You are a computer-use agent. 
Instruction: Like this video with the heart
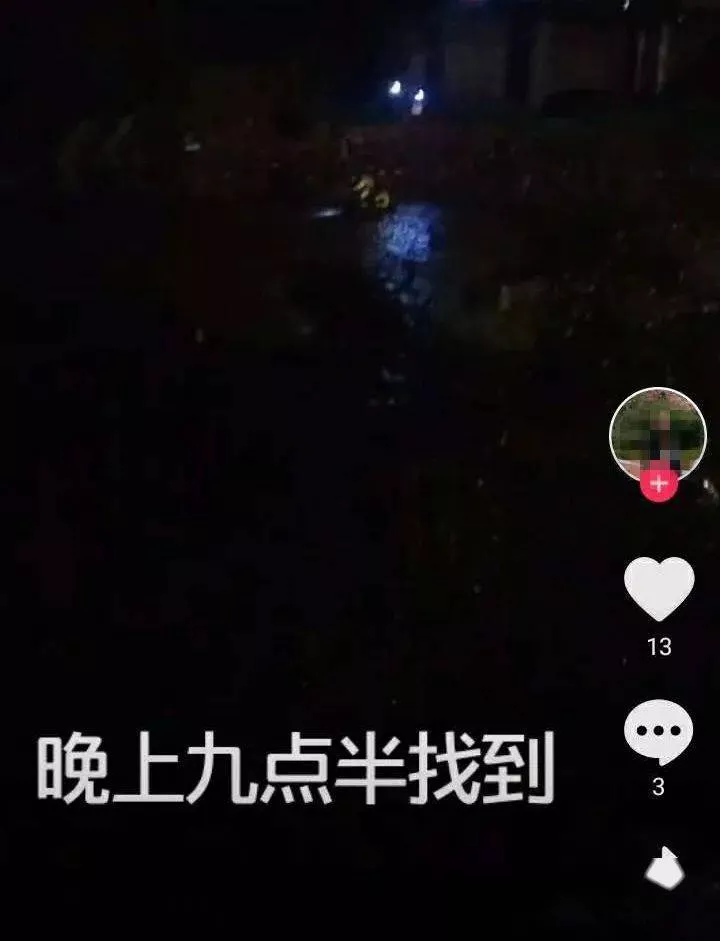pos(658,589)
